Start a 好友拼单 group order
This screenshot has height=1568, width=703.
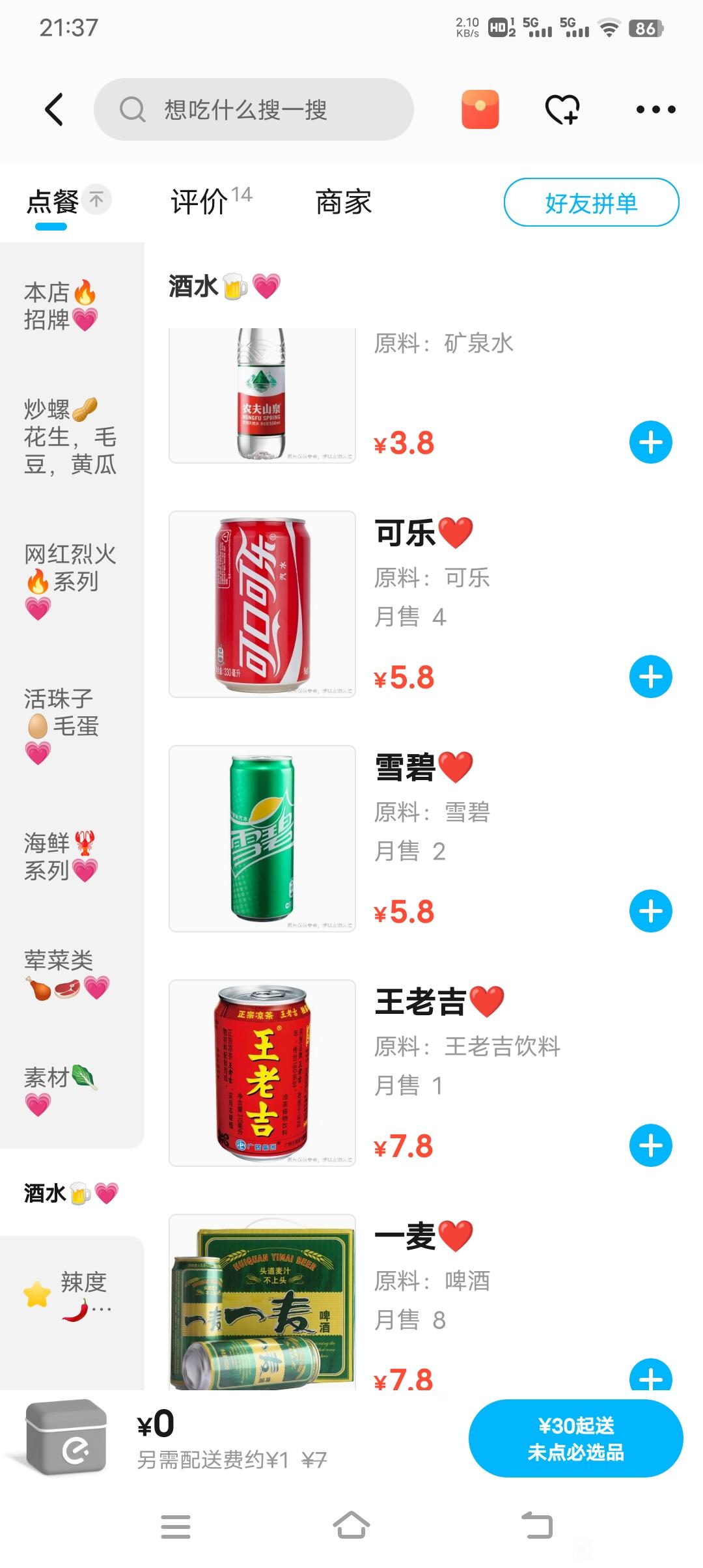[591, 203]
